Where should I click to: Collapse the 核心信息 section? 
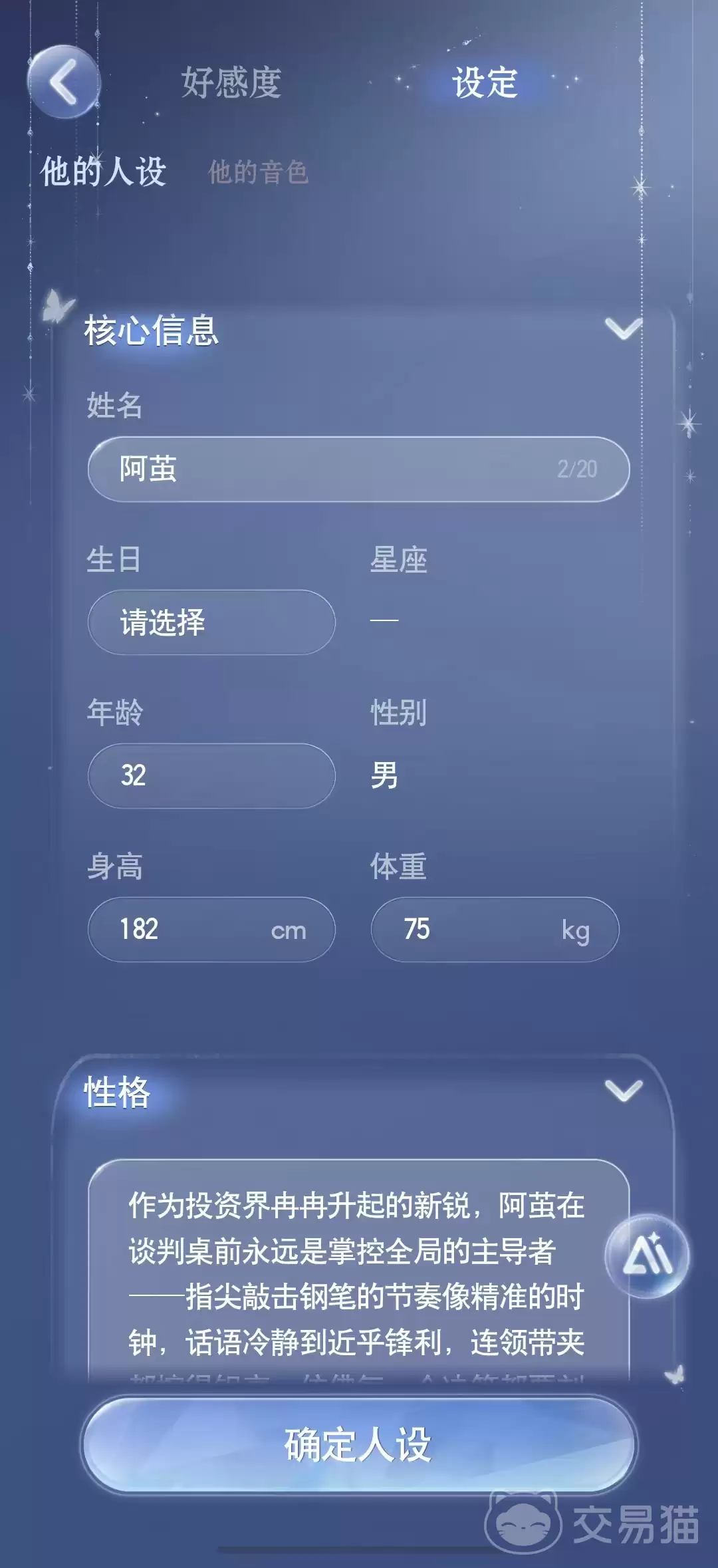(624, 328)
